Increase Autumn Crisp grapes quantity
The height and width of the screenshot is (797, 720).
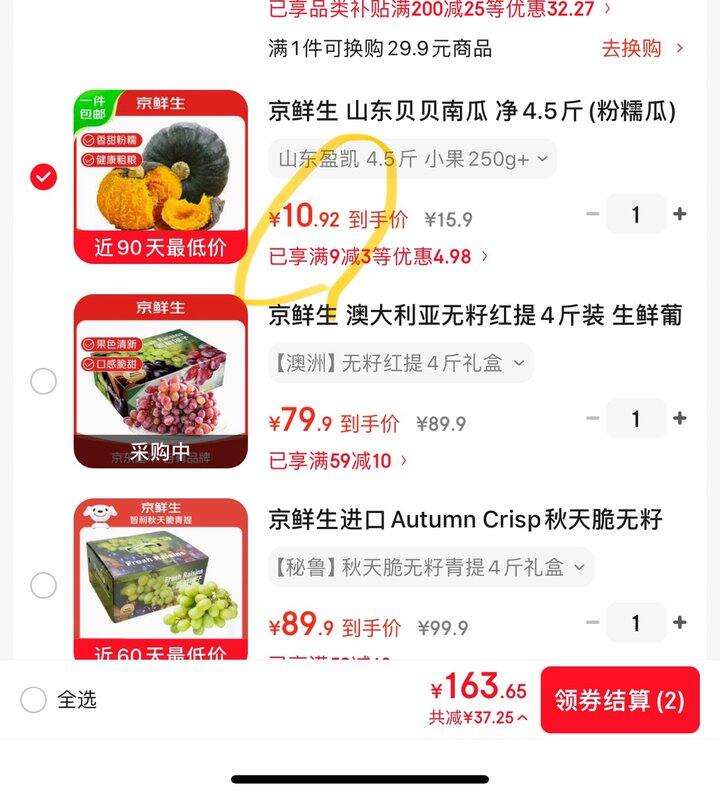tap(678, 622)
